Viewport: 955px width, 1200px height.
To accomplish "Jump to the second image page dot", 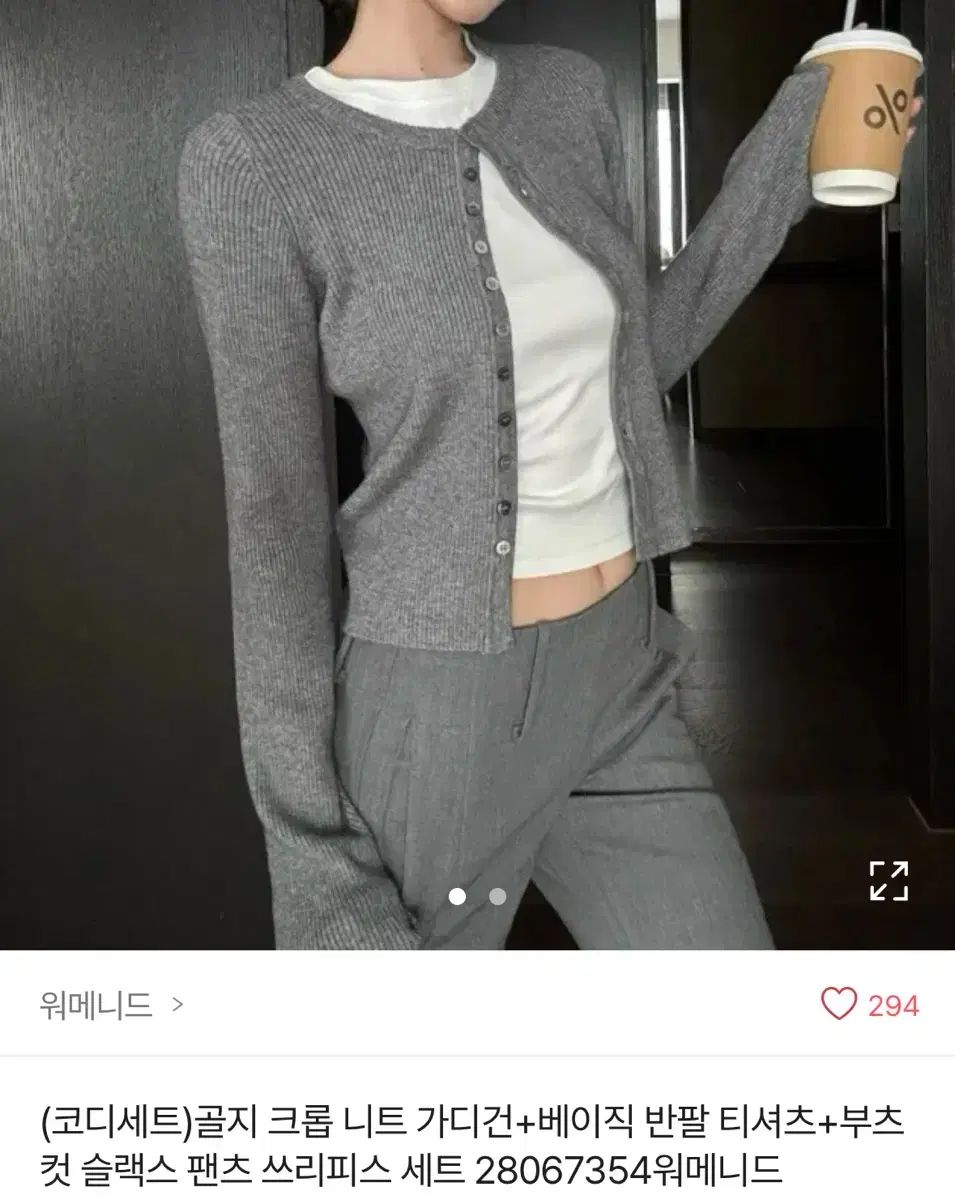I will [x=497, y=896].
